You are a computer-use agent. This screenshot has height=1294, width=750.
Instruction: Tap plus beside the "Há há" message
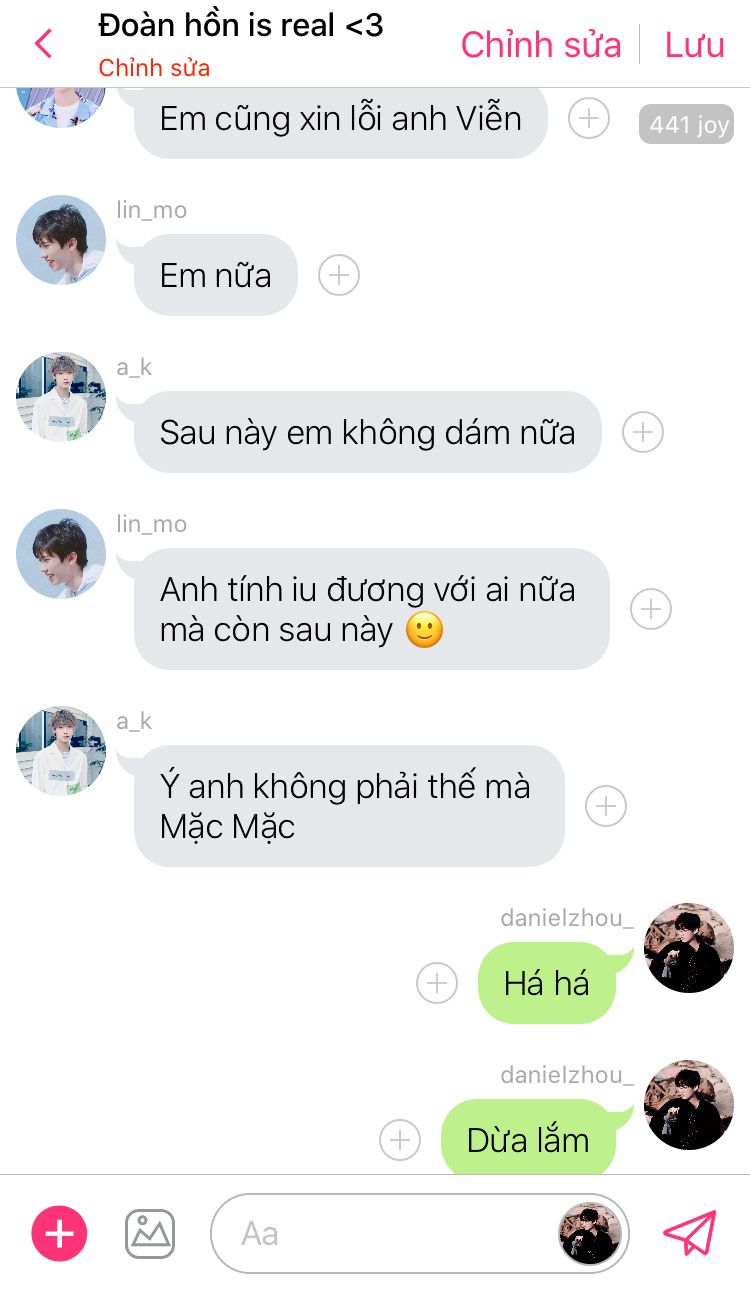(437, 983)
